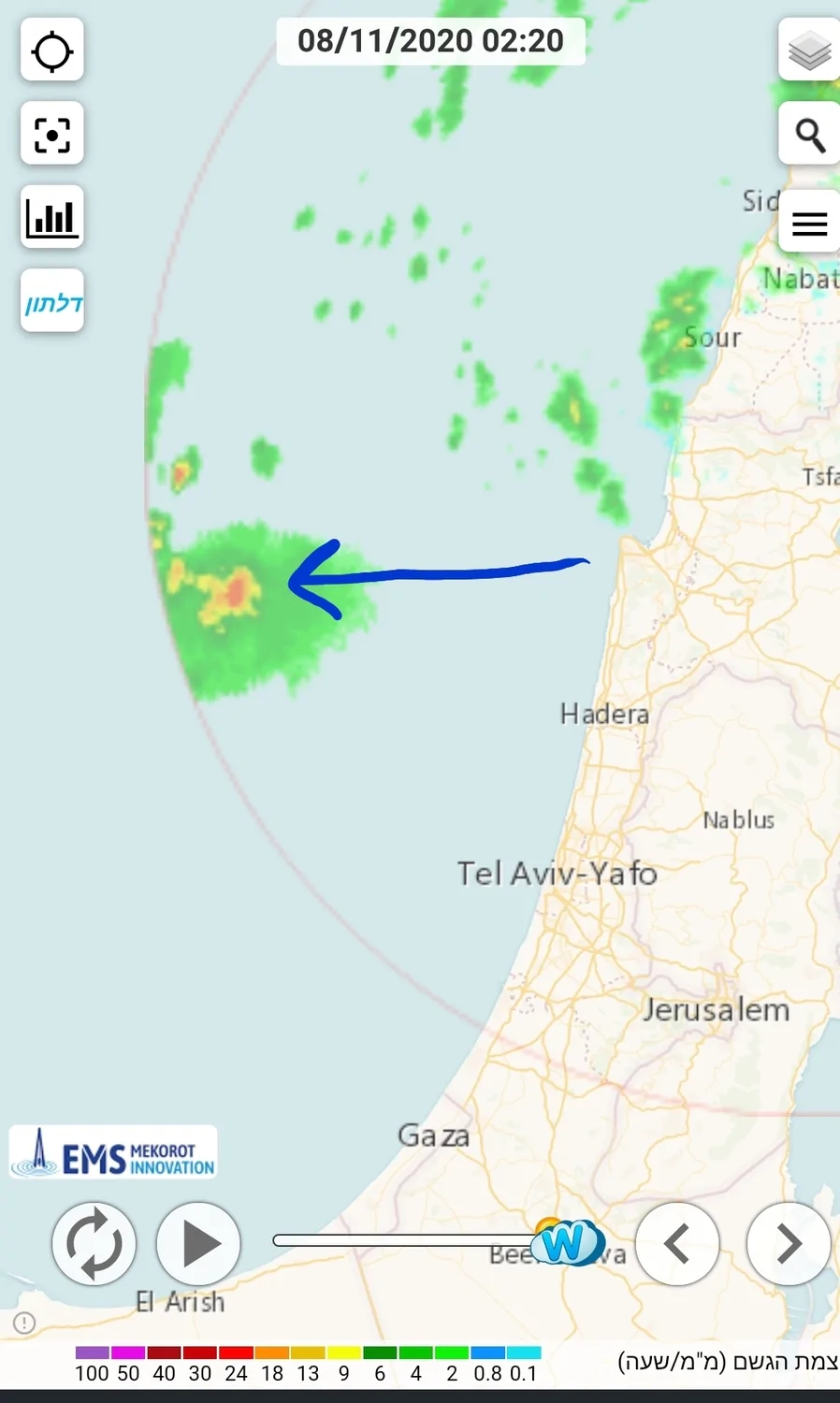Reload the radar animation loop
The width and height of the screenshot is (840, 1403).
94,1244
